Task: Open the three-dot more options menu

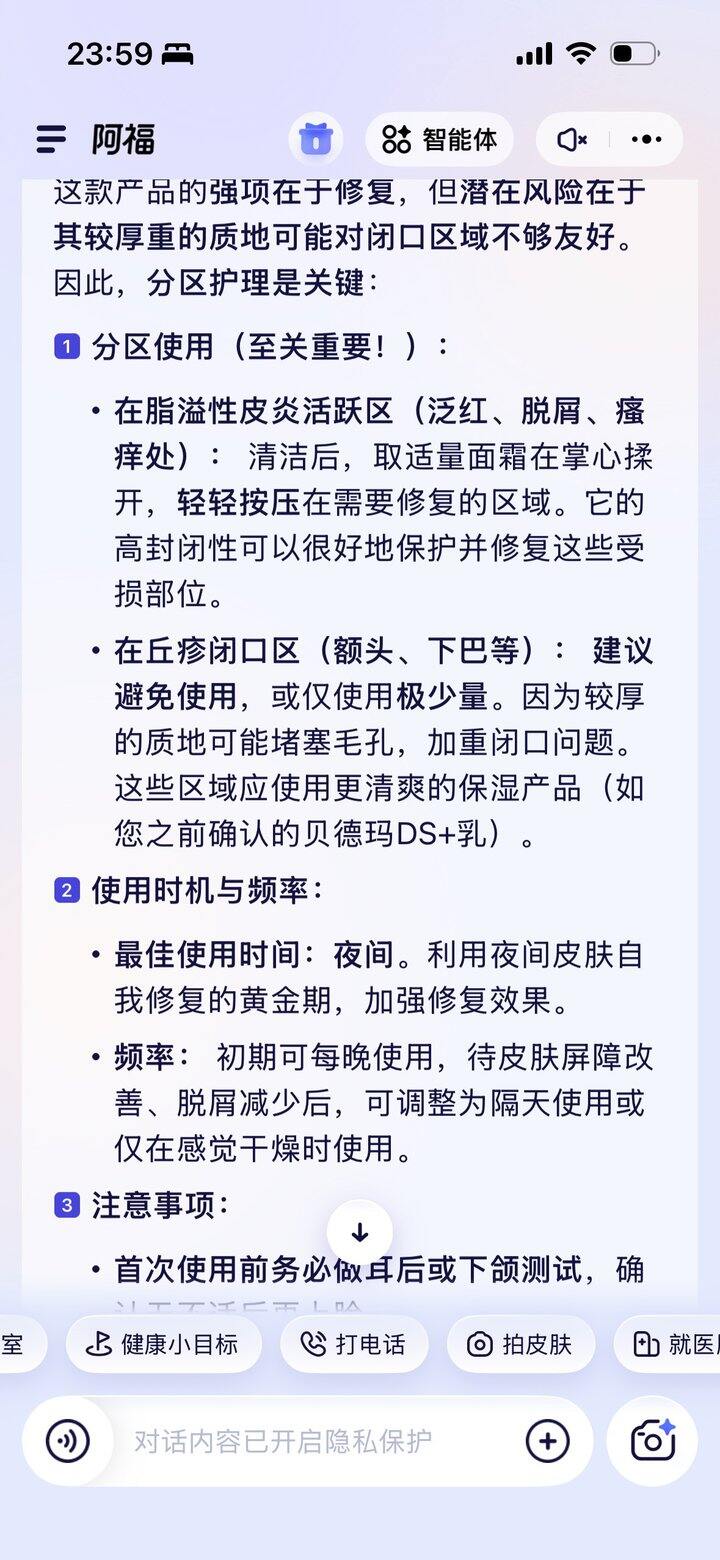Action: 645,139
